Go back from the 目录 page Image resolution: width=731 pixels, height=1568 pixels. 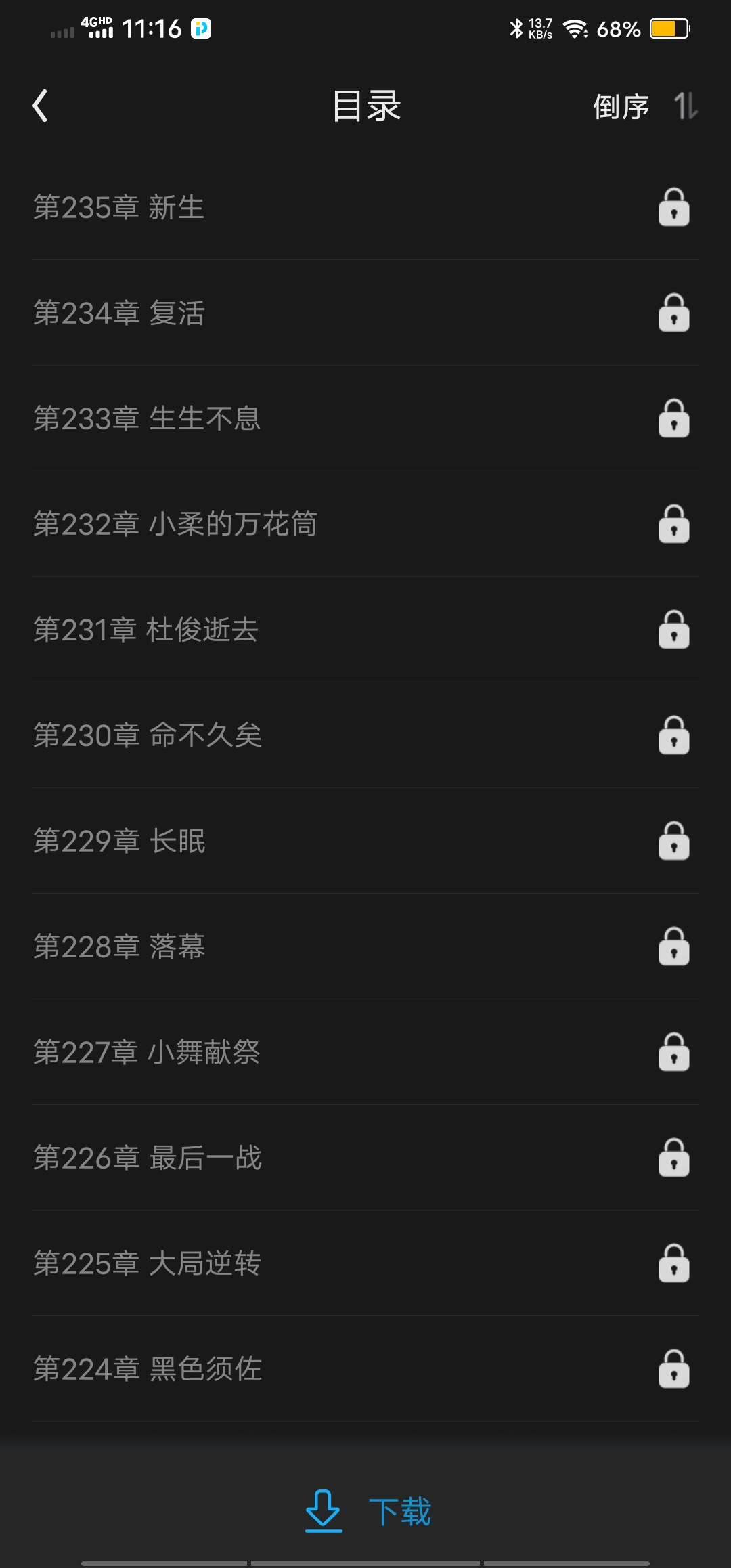pos(41,106)
